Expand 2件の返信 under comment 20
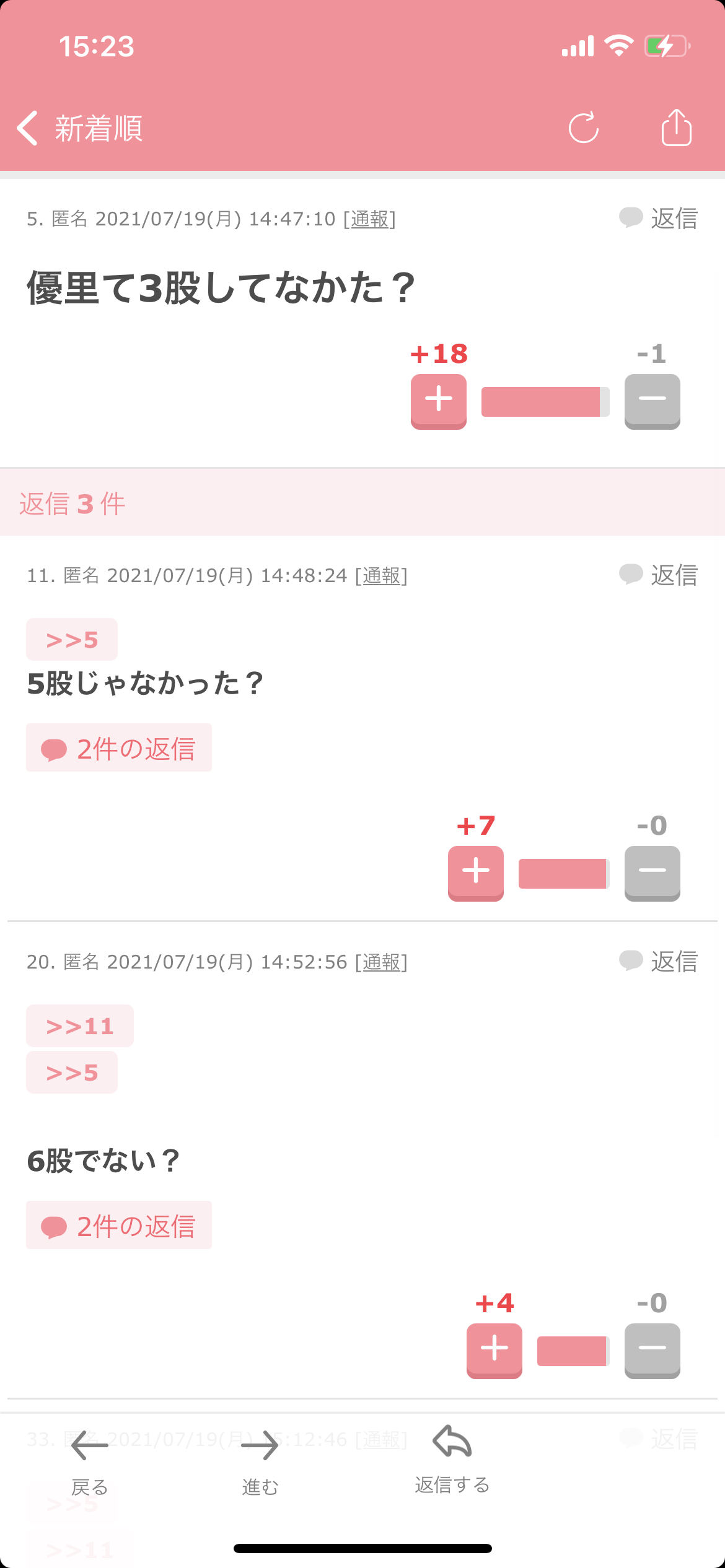Image resolution: width=725 pixels, height=1568 pixels. (119, 1225)
